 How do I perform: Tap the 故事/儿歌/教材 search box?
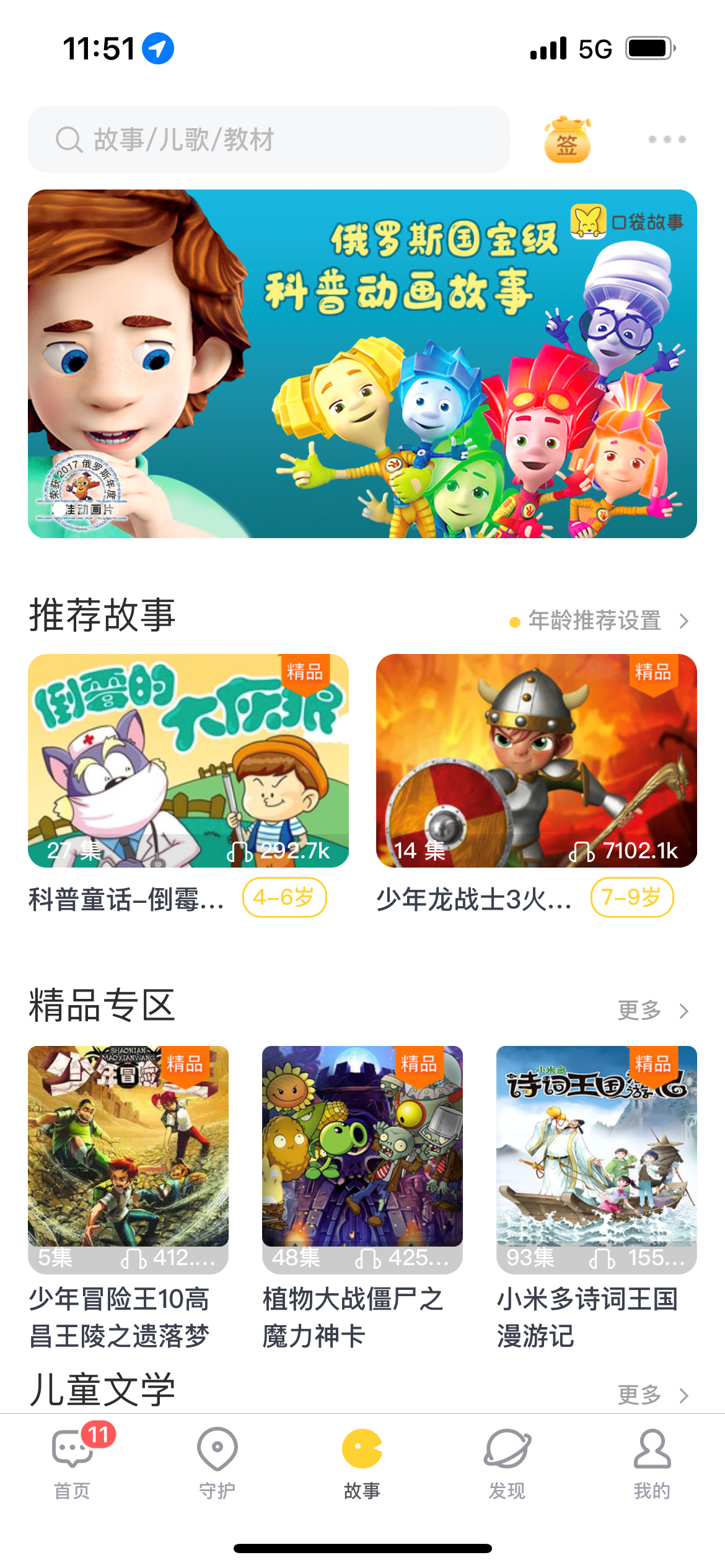tap(268, 139)
